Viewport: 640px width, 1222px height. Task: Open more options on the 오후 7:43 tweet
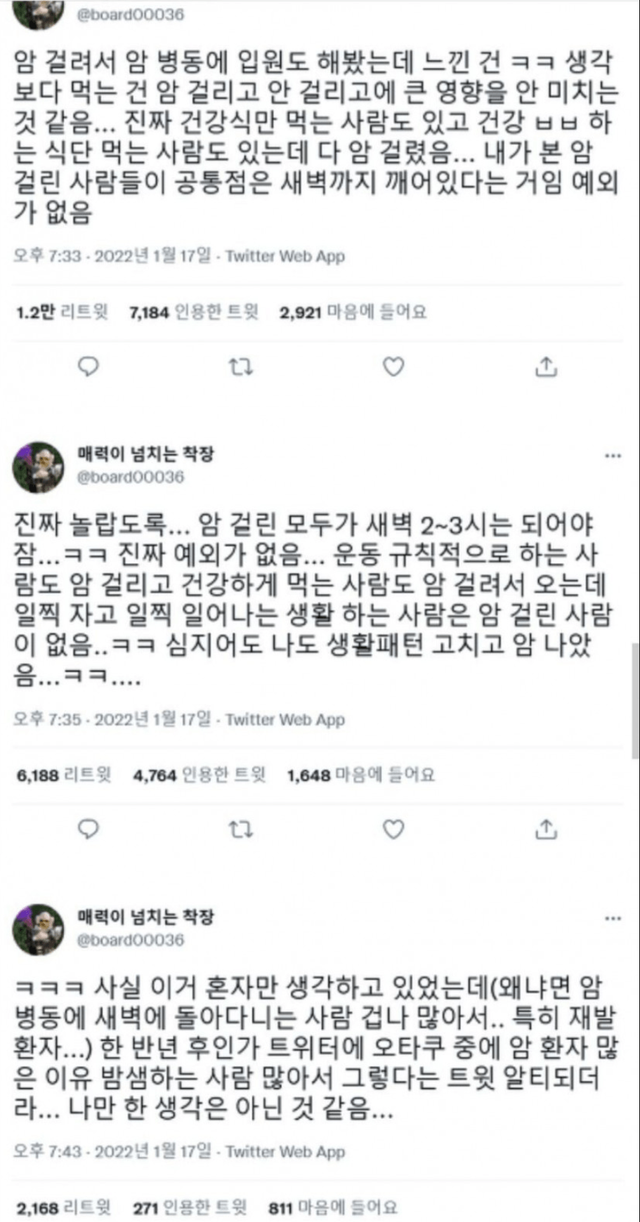(x=613, y=916)
